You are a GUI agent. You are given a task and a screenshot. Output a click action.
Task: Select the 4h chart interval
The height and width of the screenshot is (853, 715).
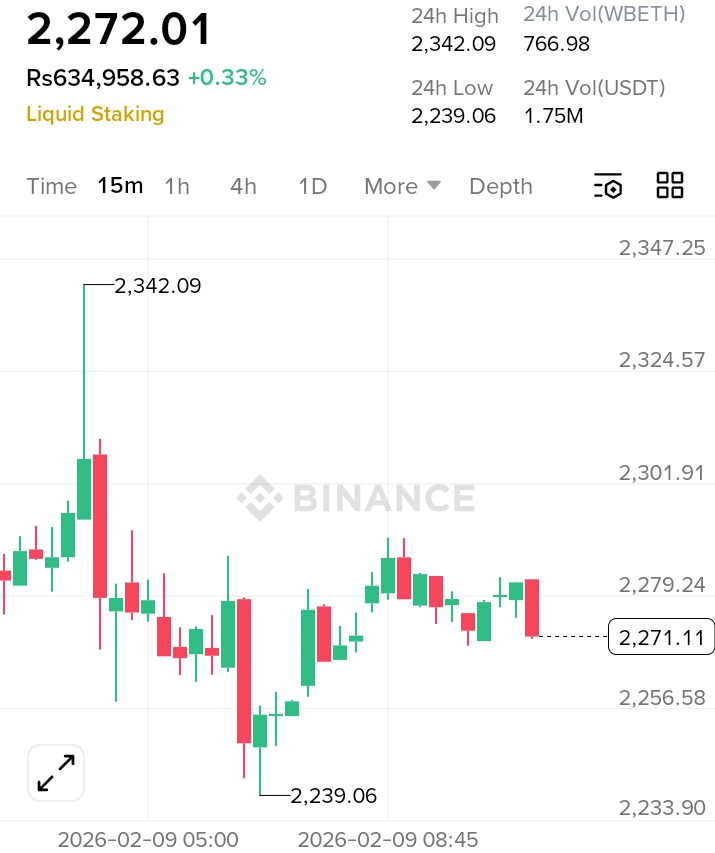(243, 186)
